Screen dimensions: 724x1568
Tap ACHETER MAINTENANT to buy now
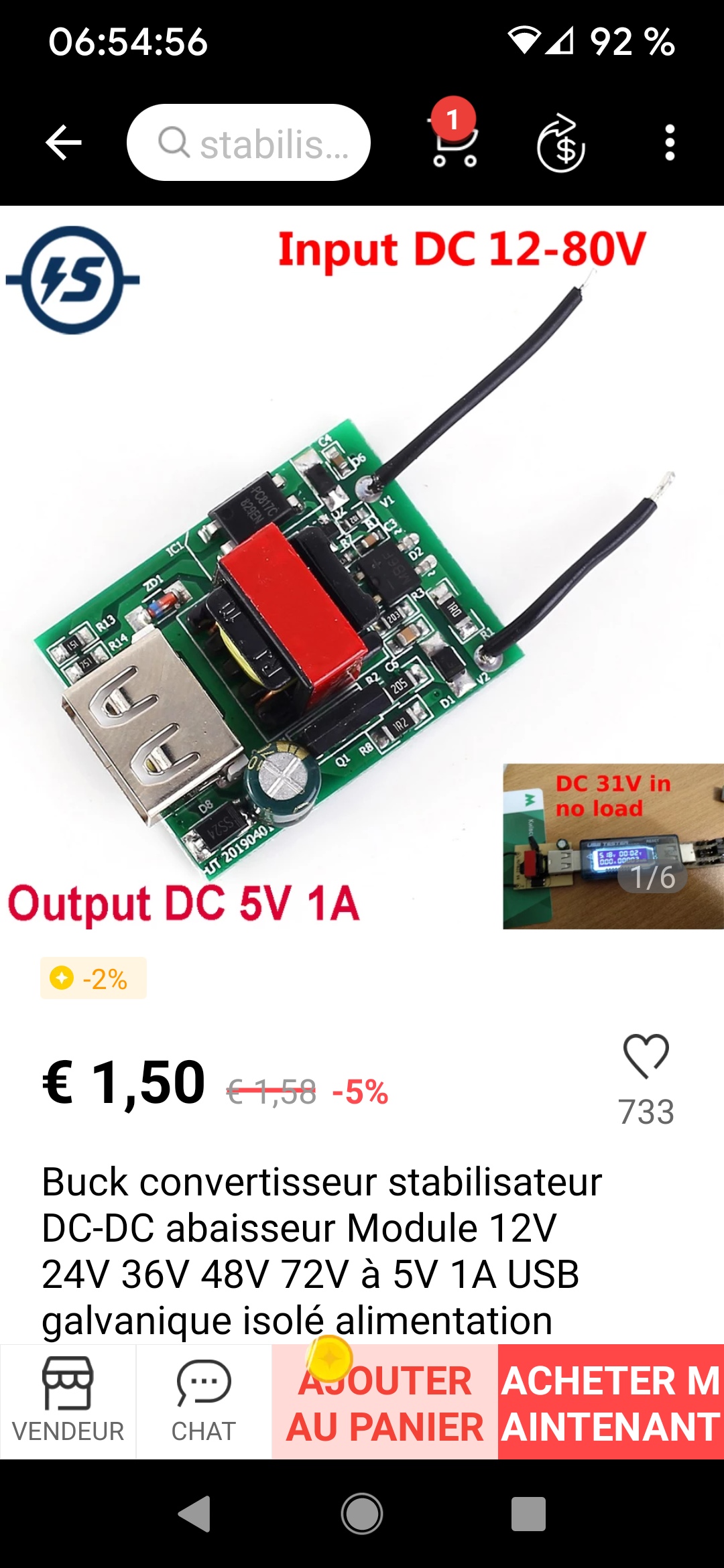point(611,1402)
